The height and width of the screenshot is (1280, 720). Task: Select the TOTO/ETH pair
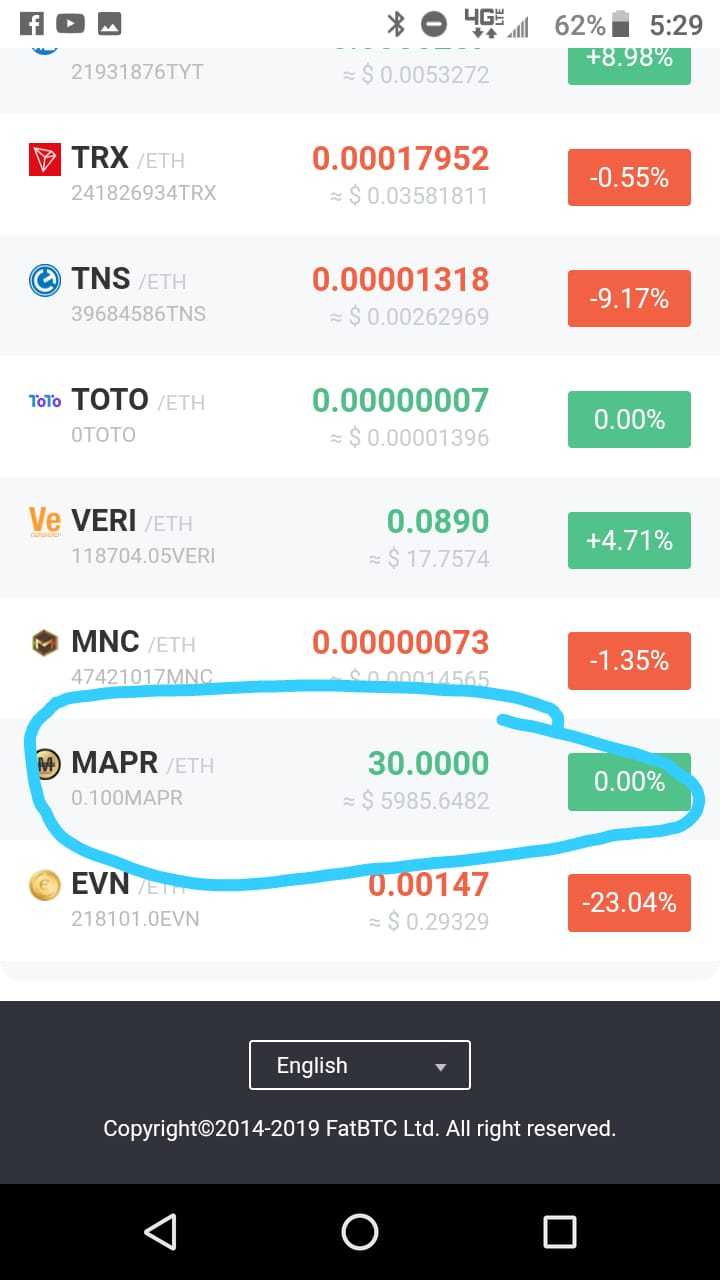click(x=360, y=417)
